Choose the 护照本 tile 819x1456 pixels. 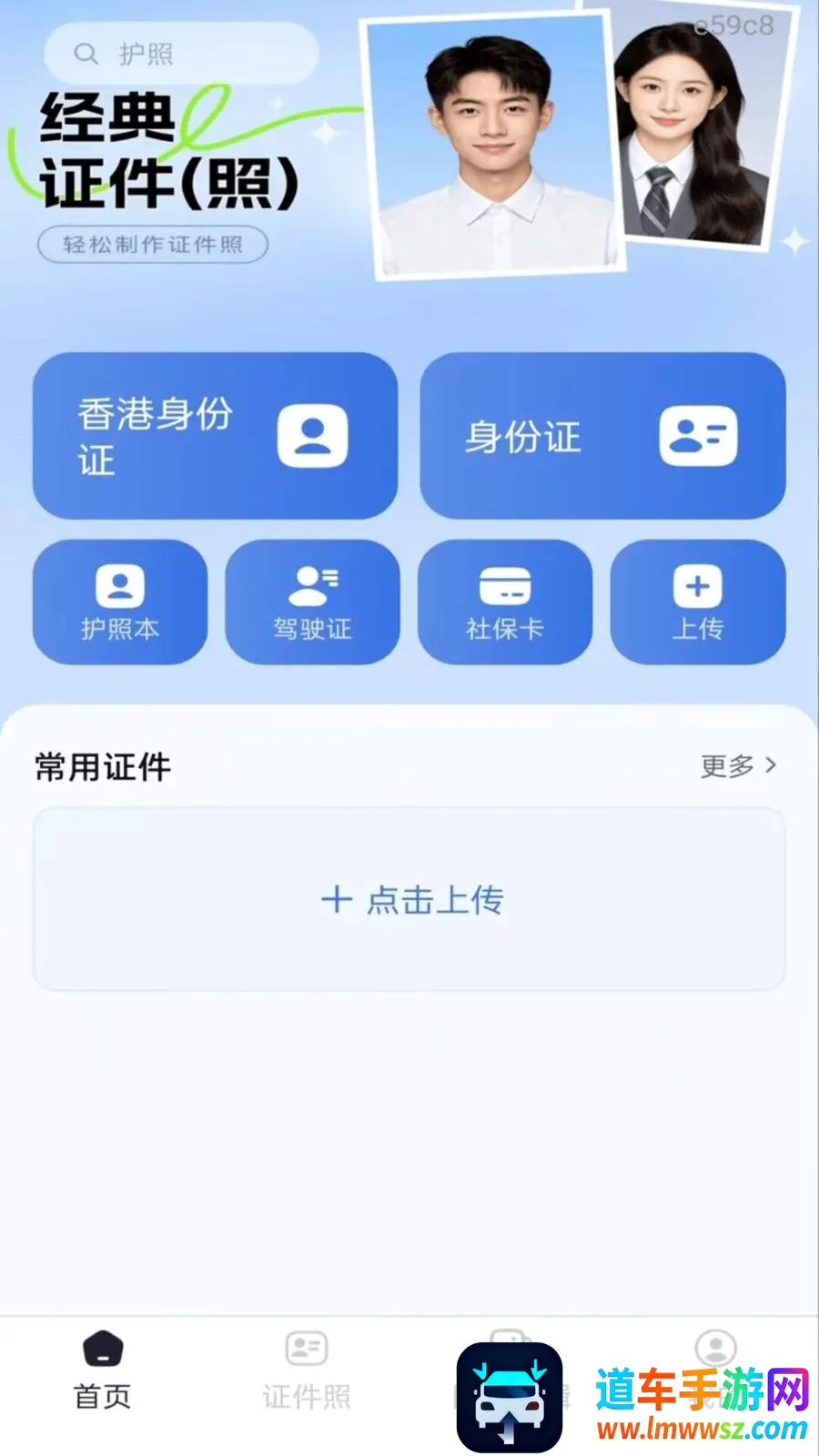point(120,602)
